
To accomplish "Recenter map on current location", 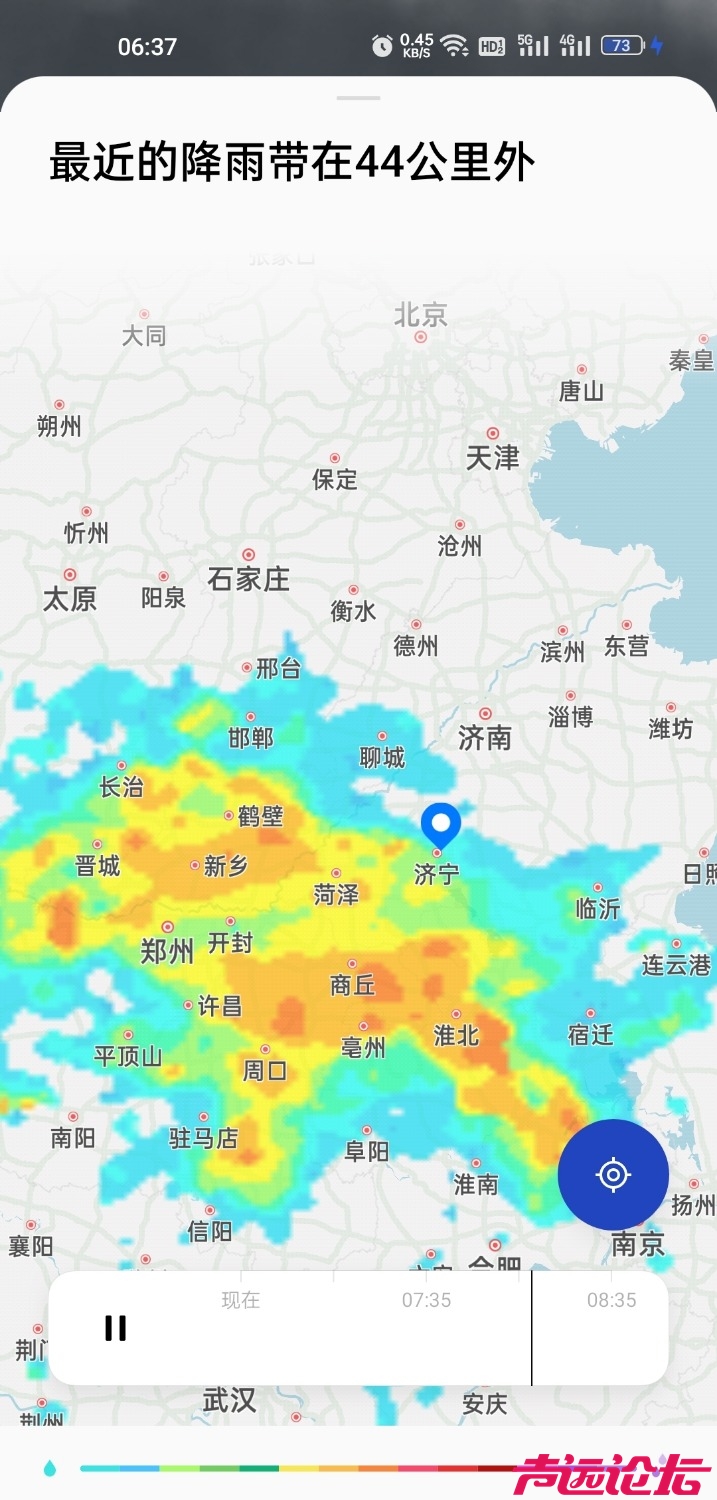I will tap(613, 1174).
